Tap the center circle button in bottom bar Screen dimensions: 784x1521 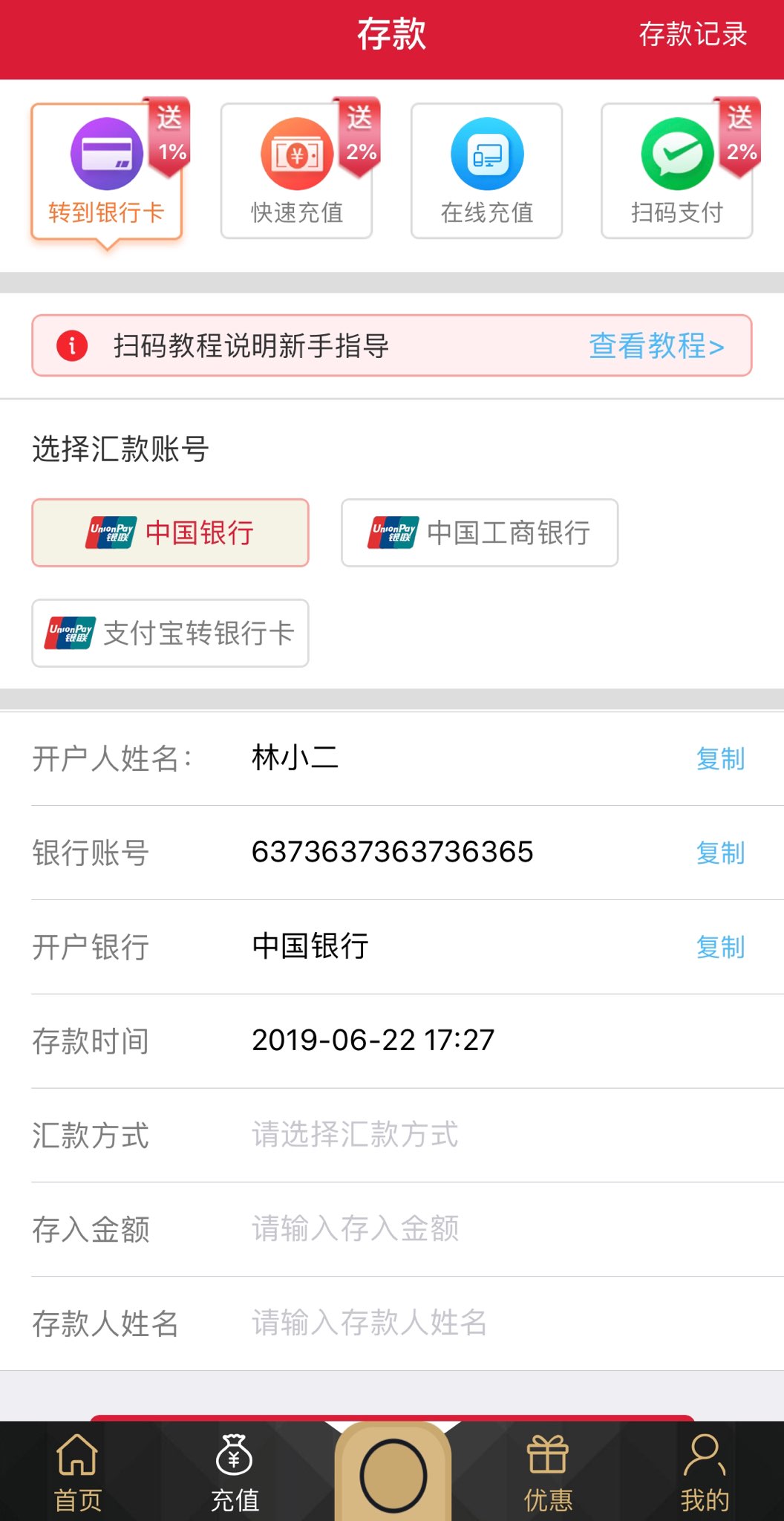tap(393, 1475)
